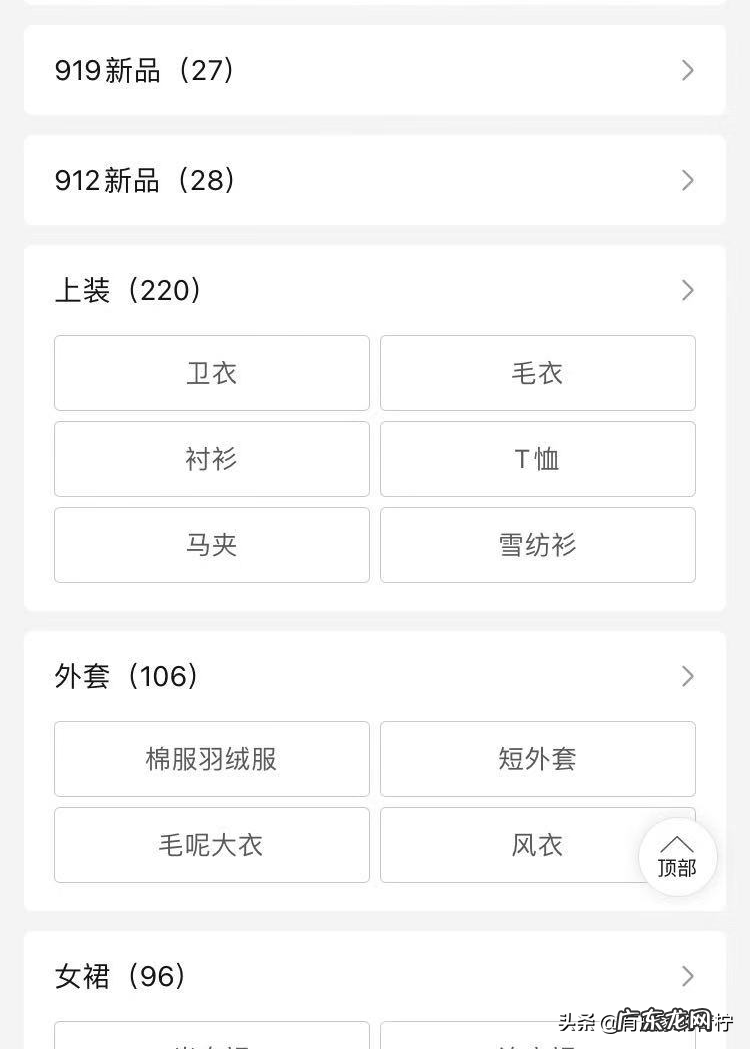Select the 马夹 subcategory

(211, 545)
